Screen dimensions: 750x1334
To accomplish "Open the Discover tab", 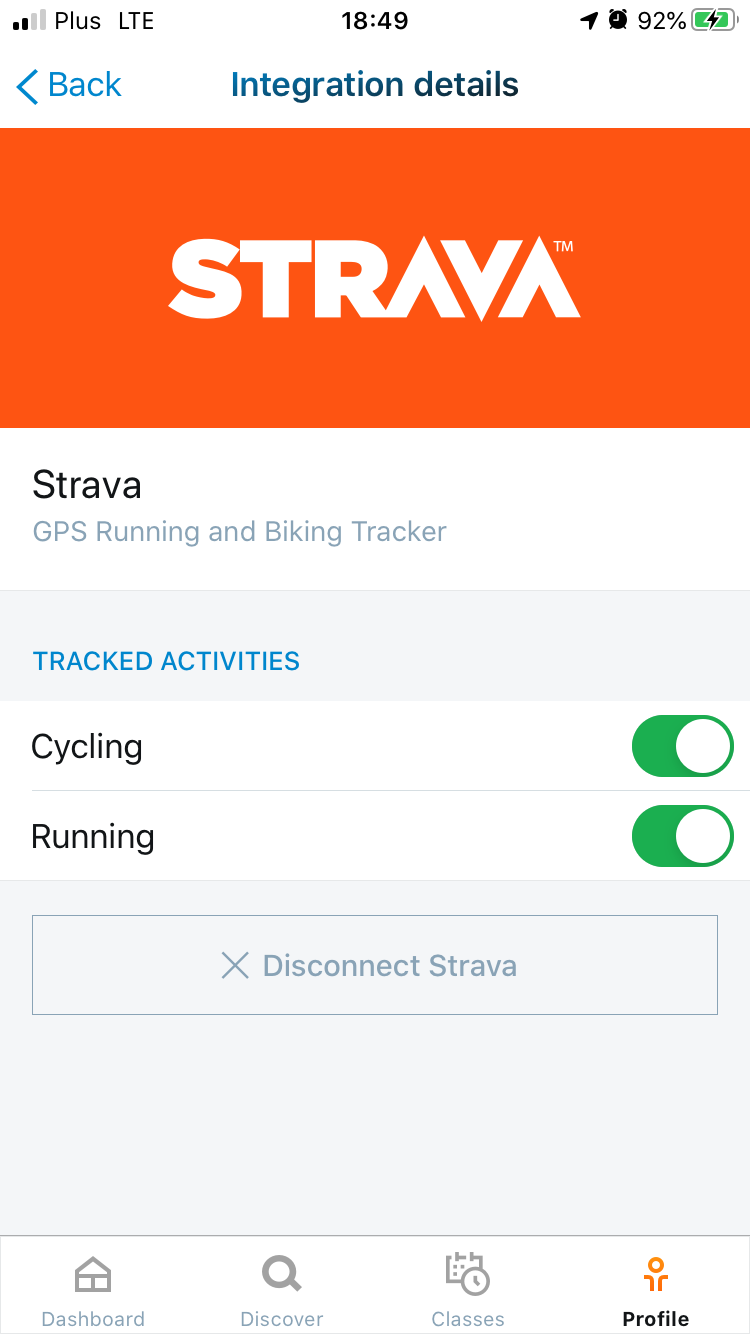I will click(x=281, y=1290).
